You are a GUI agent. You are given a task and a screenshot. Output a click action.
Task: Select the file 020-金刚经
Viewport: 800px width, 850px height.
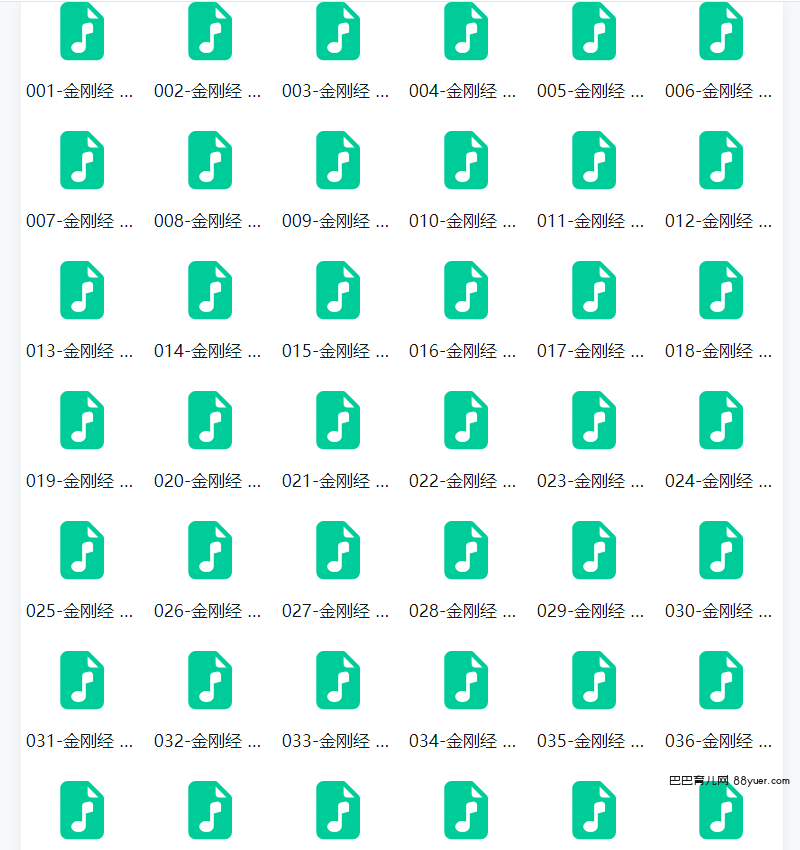click(x=210, y=420)
